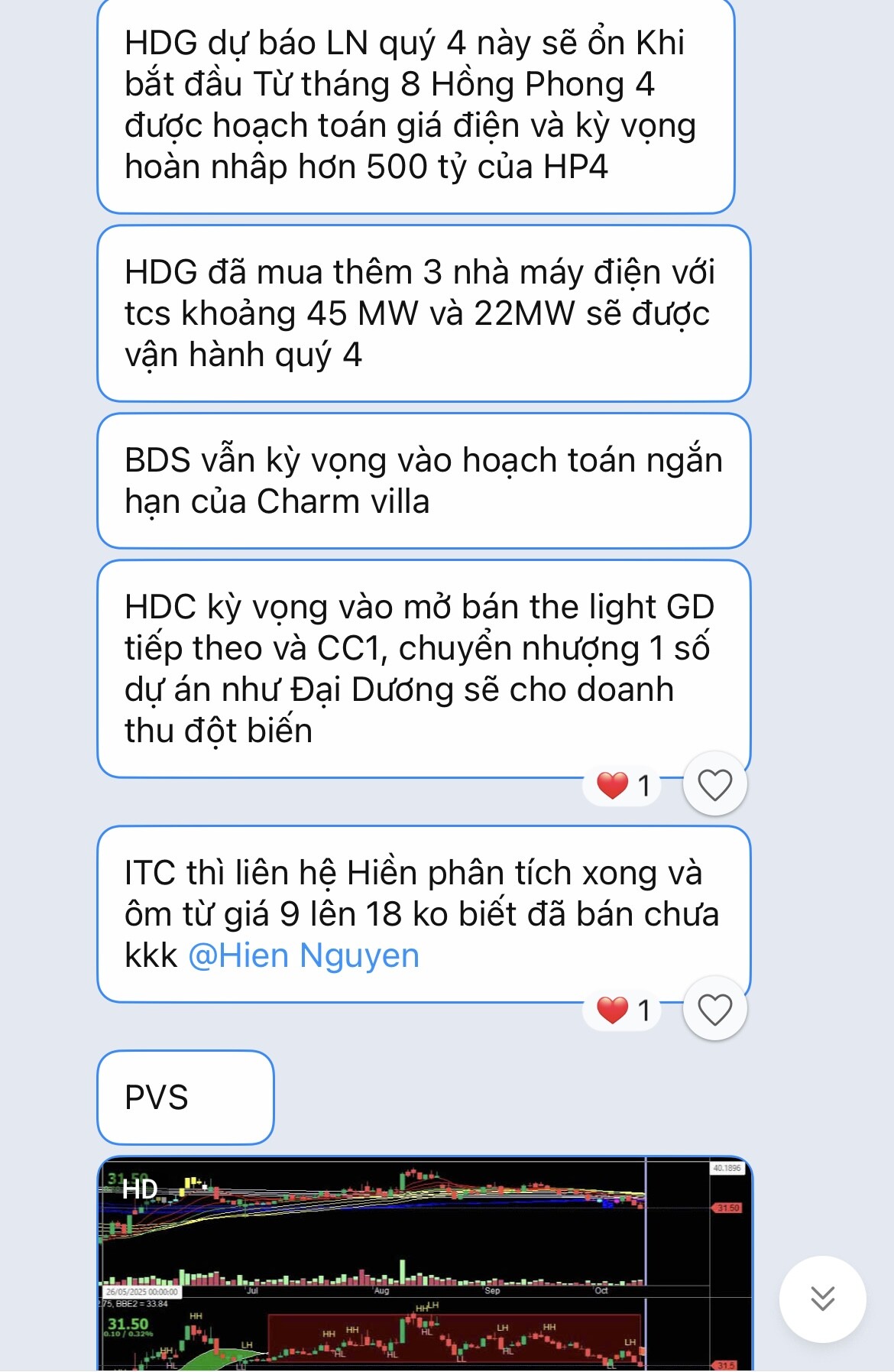Open the HD stock chart image
The image size is (894, 1372).
pyautogui.click(x=424, y=1265)
